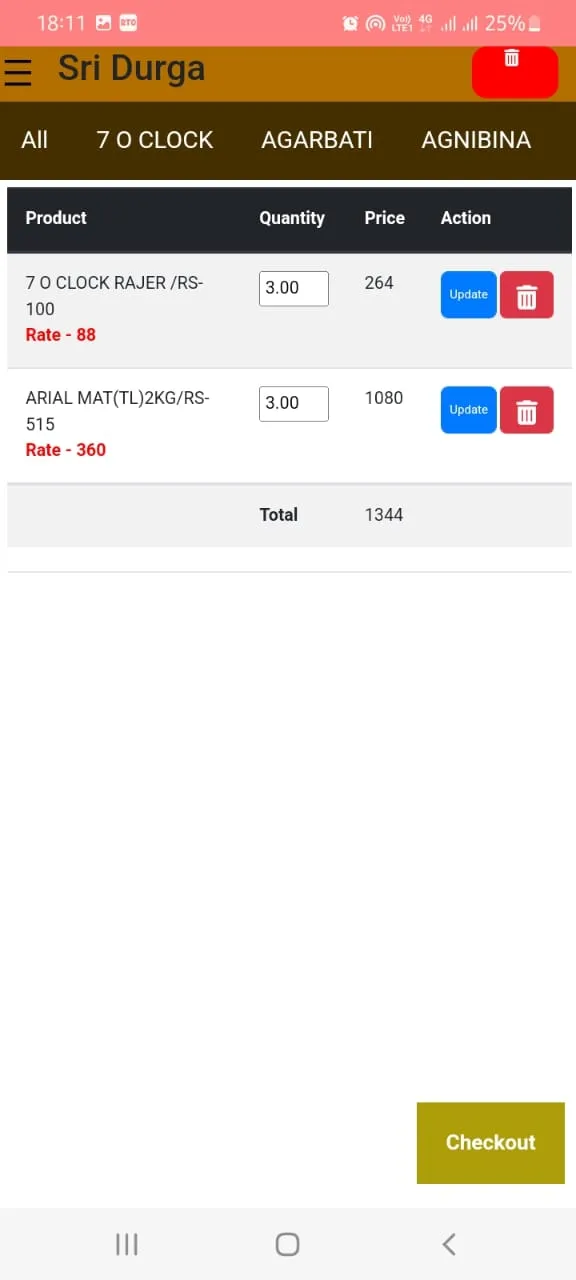Open the AGNIBINA category tab

[x=476, y=140]
